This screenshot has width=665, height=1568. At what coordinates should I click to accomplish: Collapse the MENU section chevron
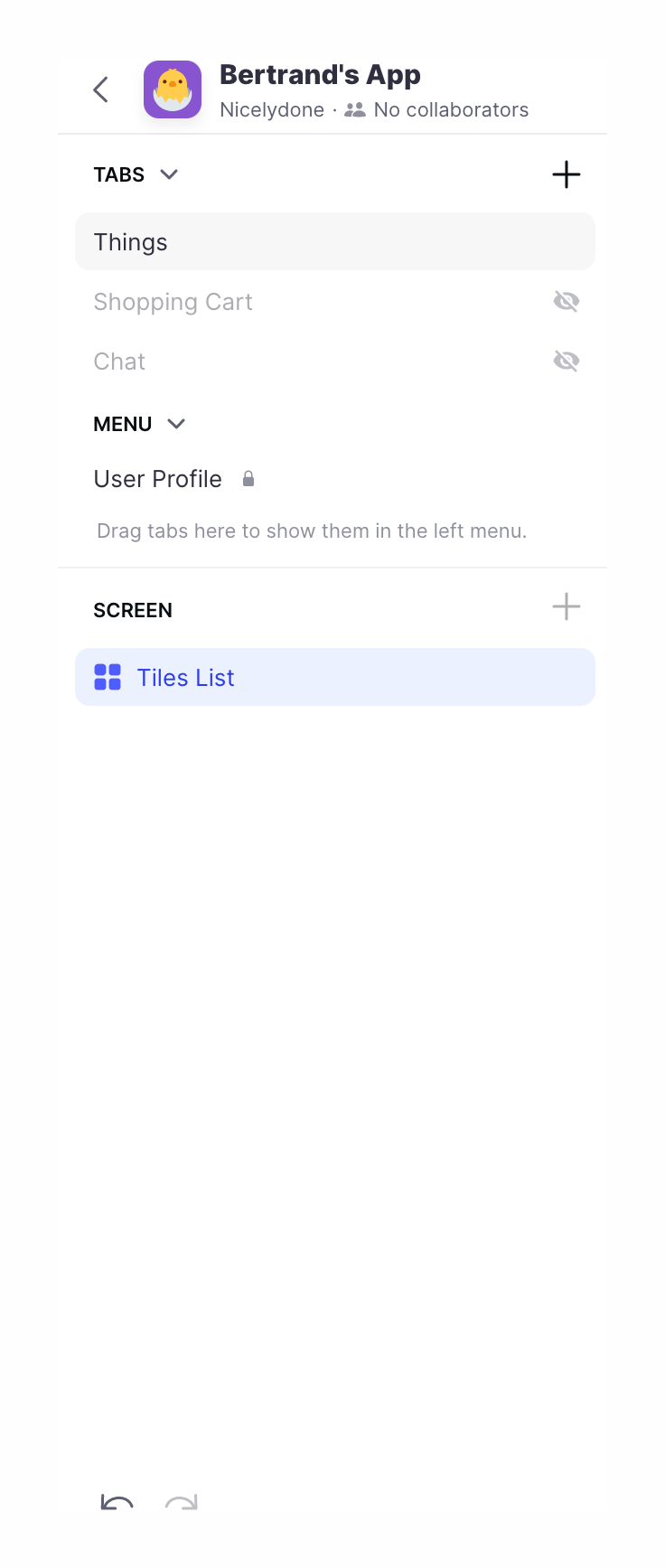pyautogui.click(x=176, y=424)
